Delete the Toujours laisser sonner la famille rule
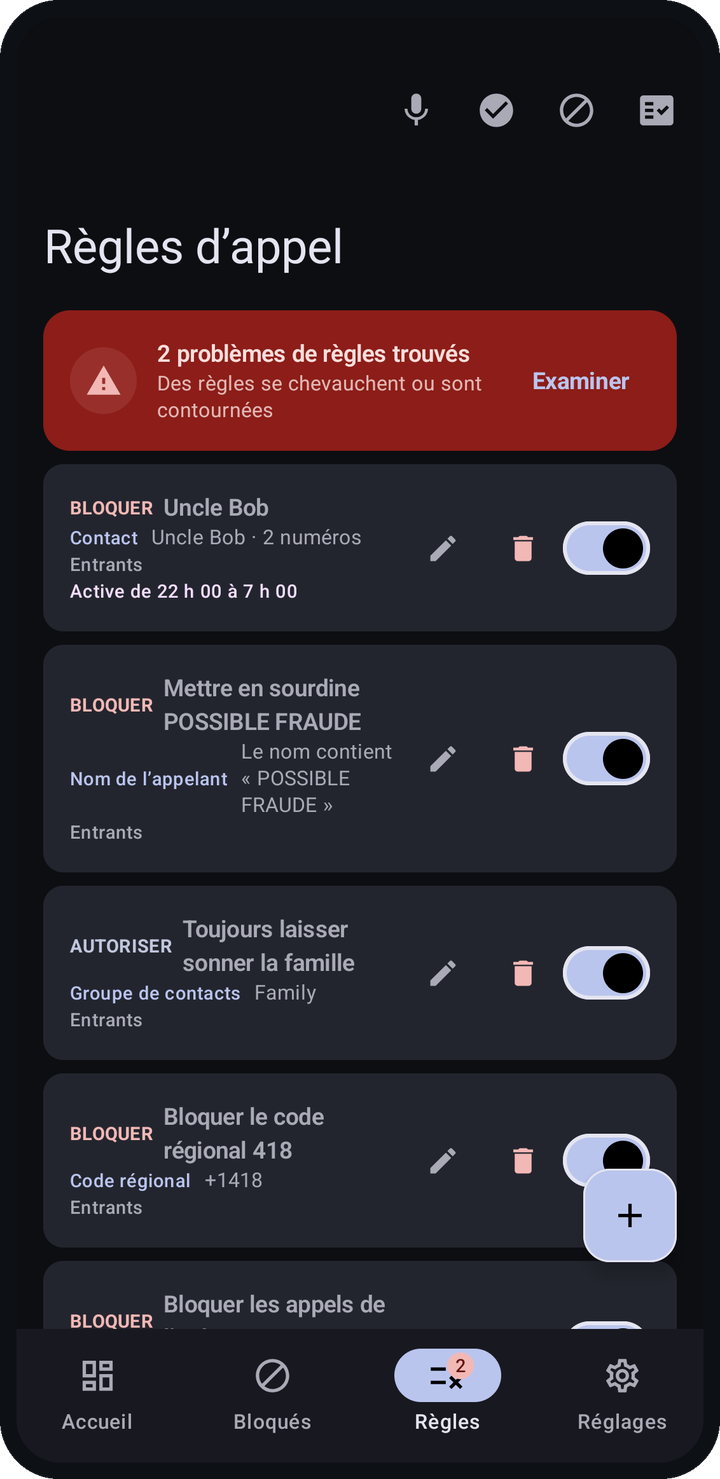This screenshot has height=1479, width=720. point(523,973)
